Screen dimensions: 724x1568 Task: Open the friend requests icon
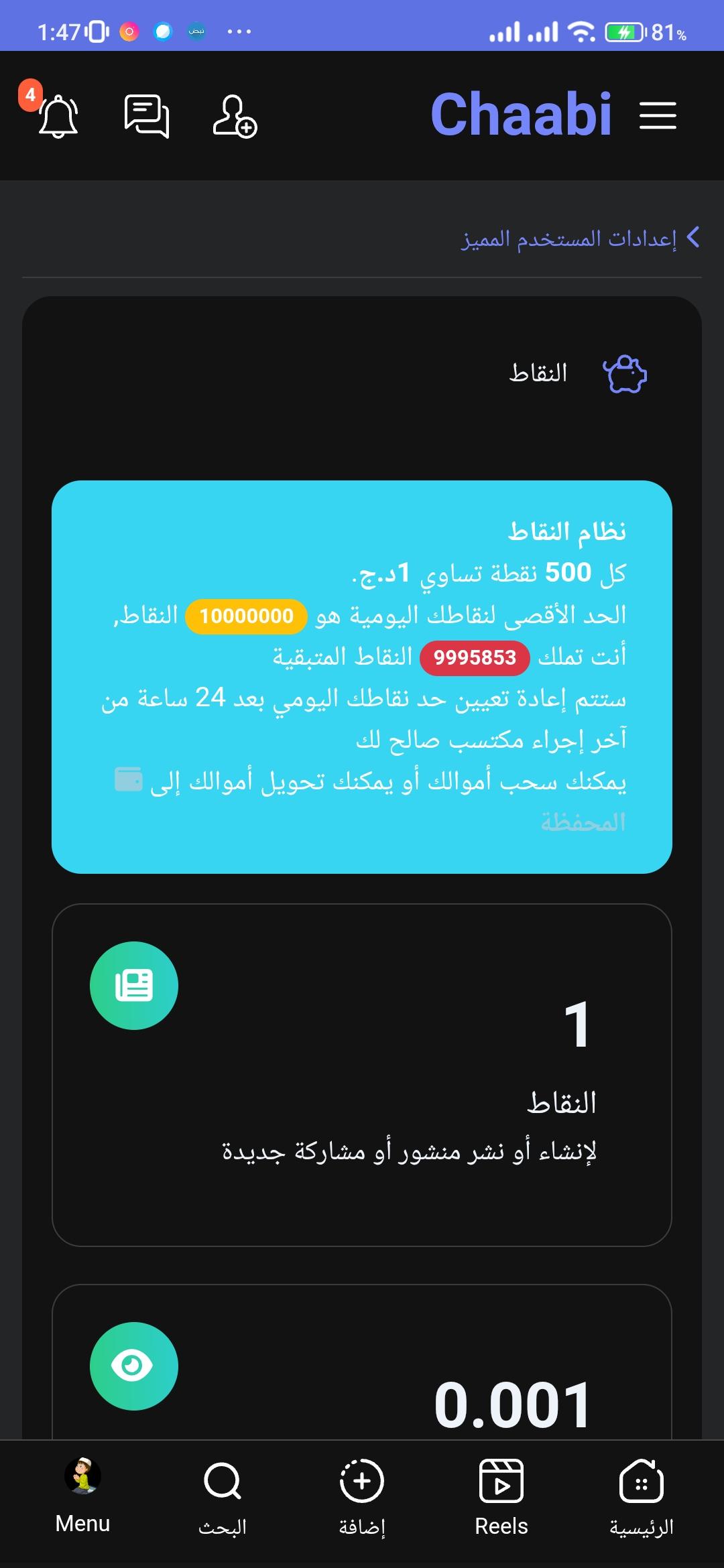(235, 116)
